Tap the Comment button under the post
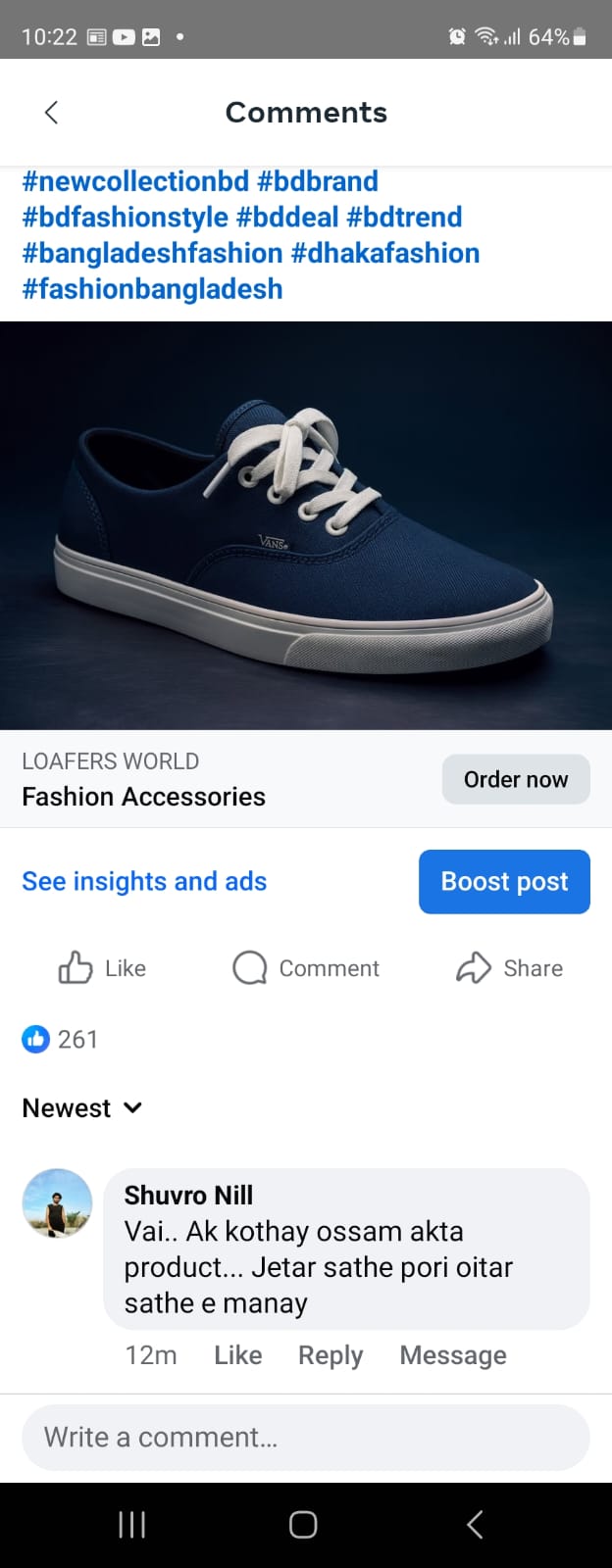 306,968
